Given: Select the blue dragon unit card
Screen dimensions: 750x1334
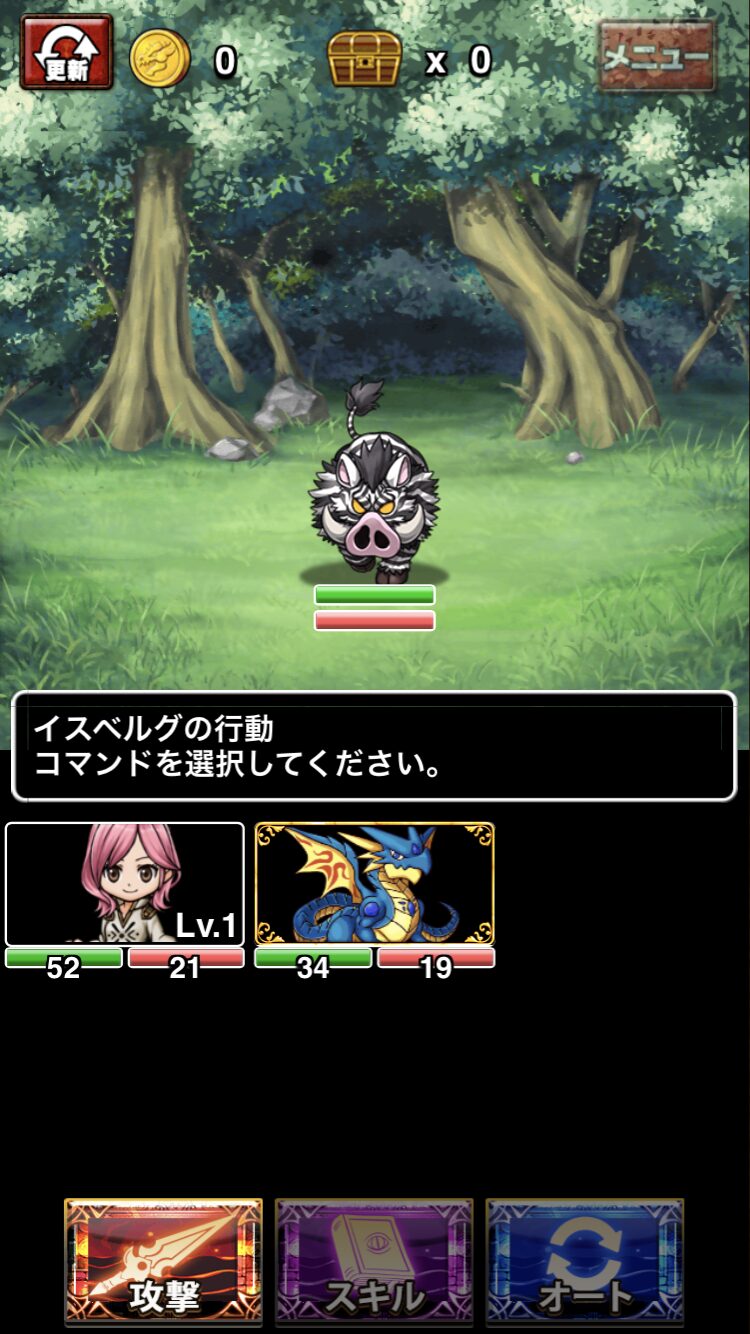Looking at the screenshot, I should [375, 884].
